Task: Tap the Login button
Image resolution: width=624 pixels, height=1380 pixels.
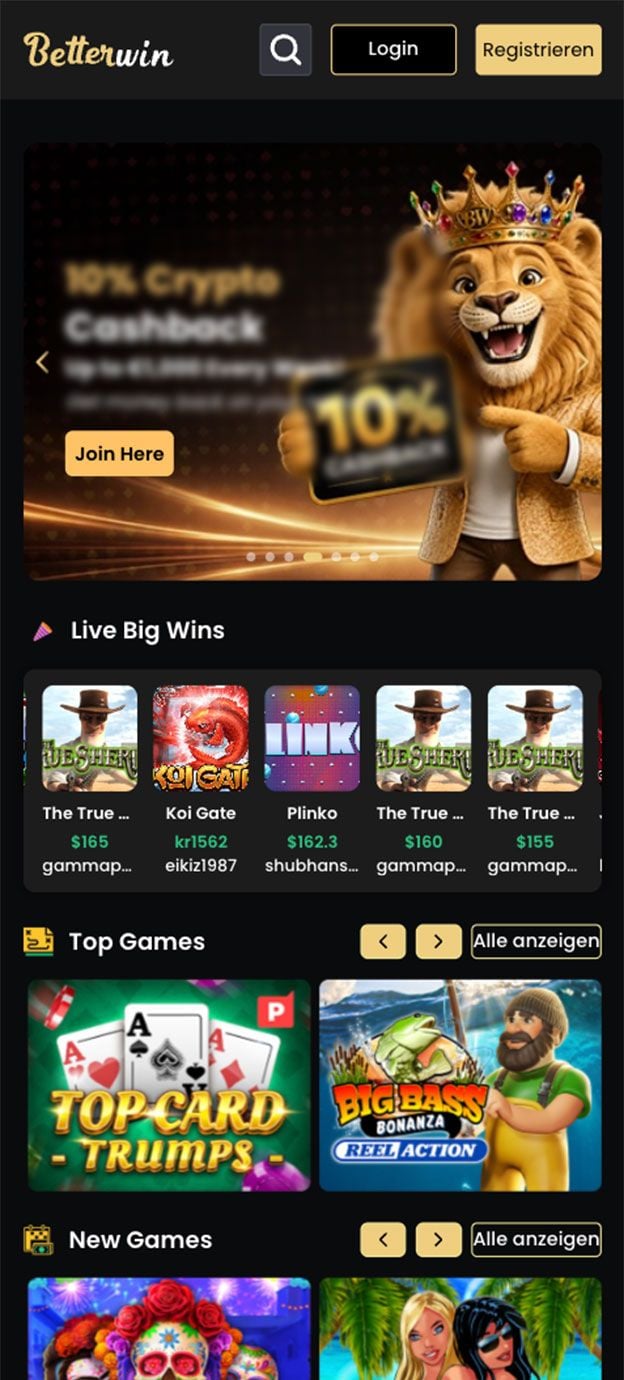Action: tap(393, 50)
